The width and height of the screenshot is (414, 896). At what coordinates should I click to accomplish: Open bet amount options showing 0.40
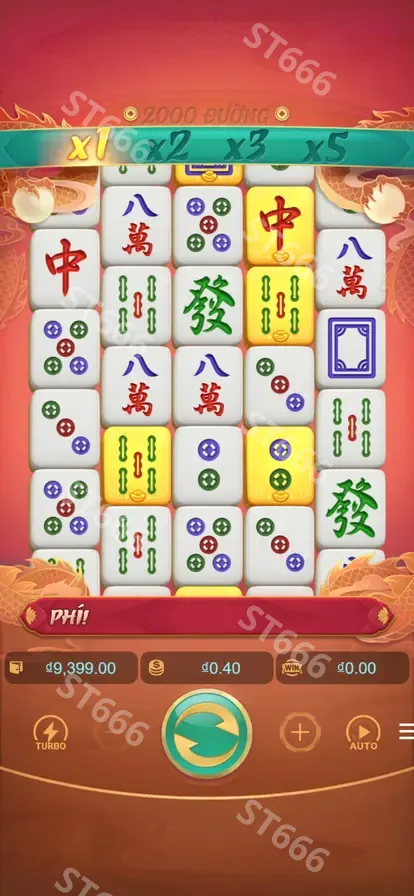pos(206,667)
